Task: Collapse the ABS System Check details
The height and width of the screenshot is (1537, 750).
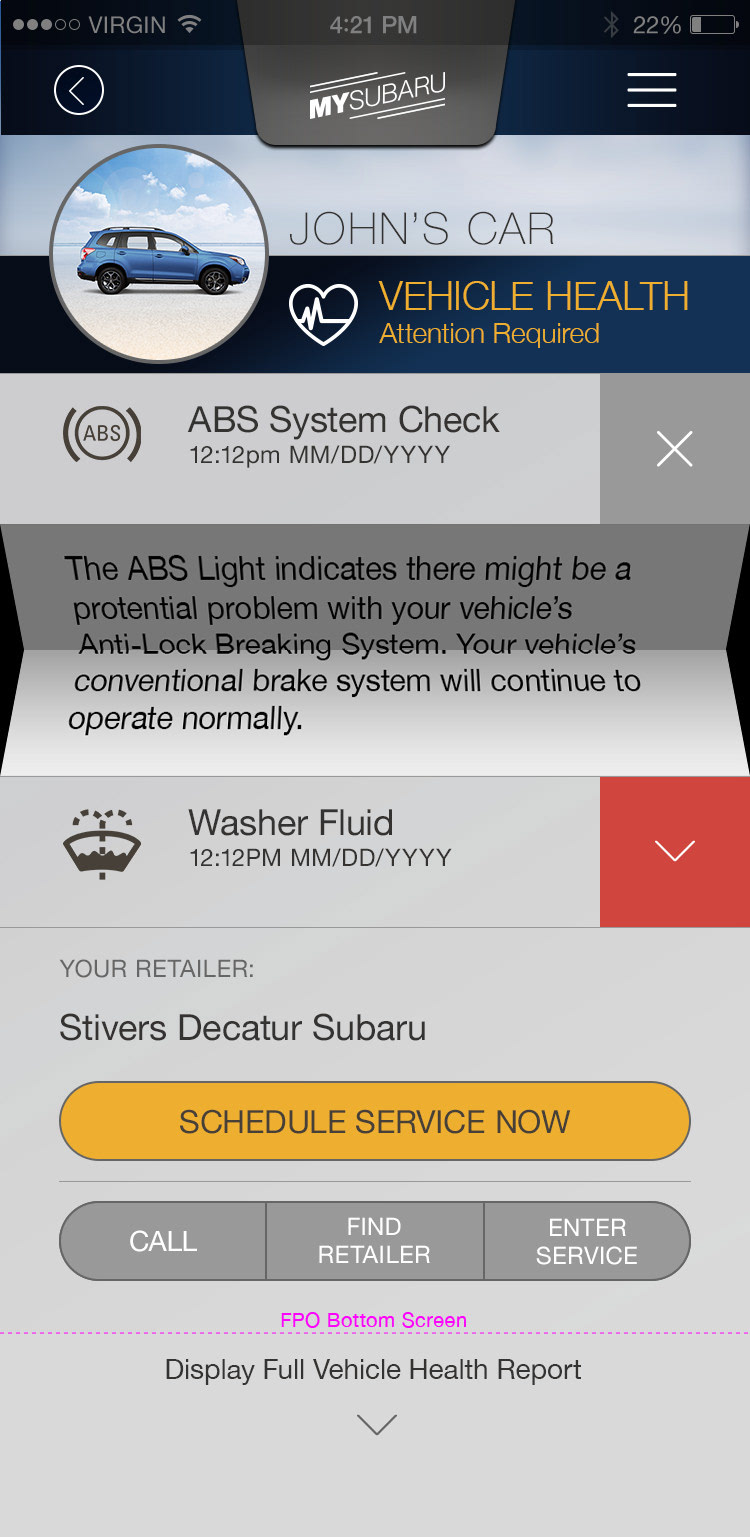Action: [x=675, y=449]
